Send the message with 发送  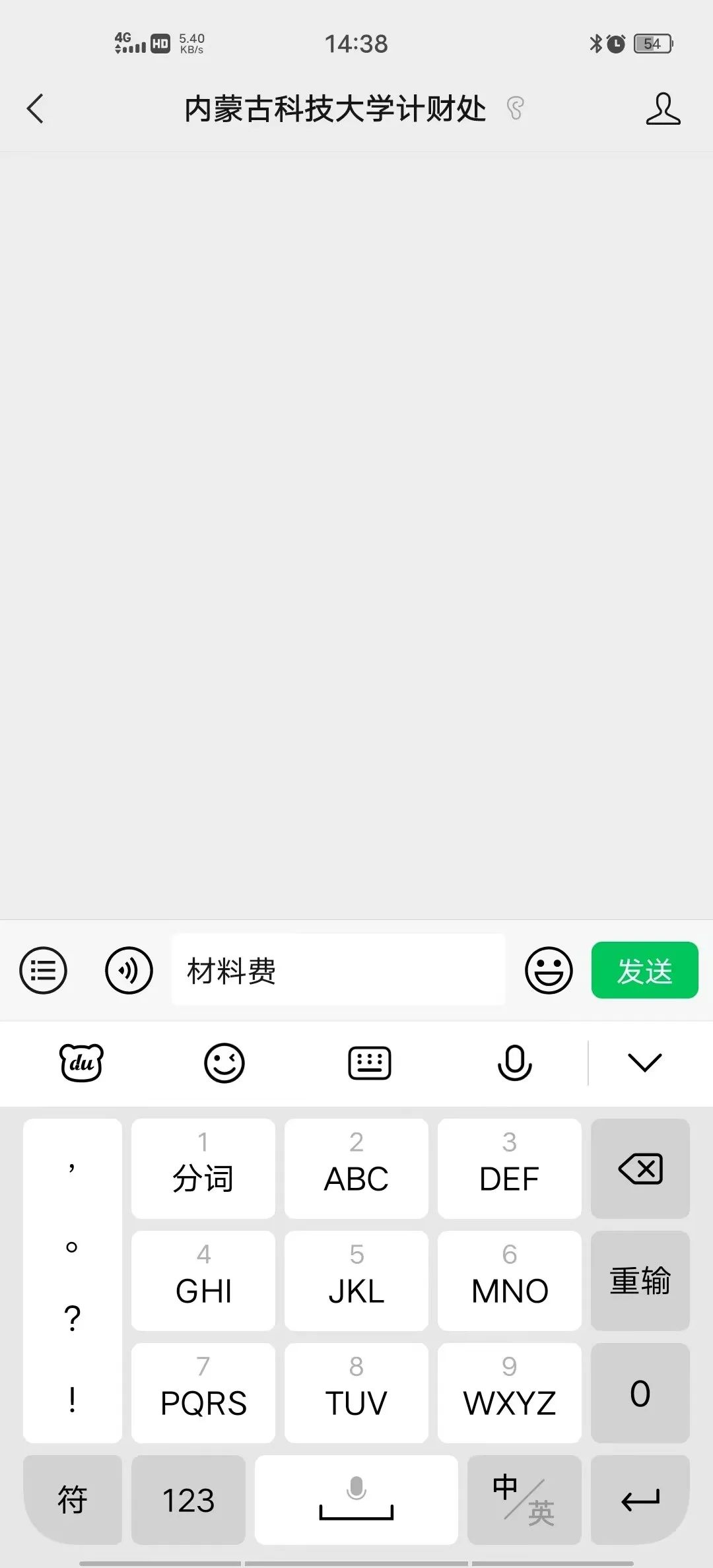(x=644, y=970)
